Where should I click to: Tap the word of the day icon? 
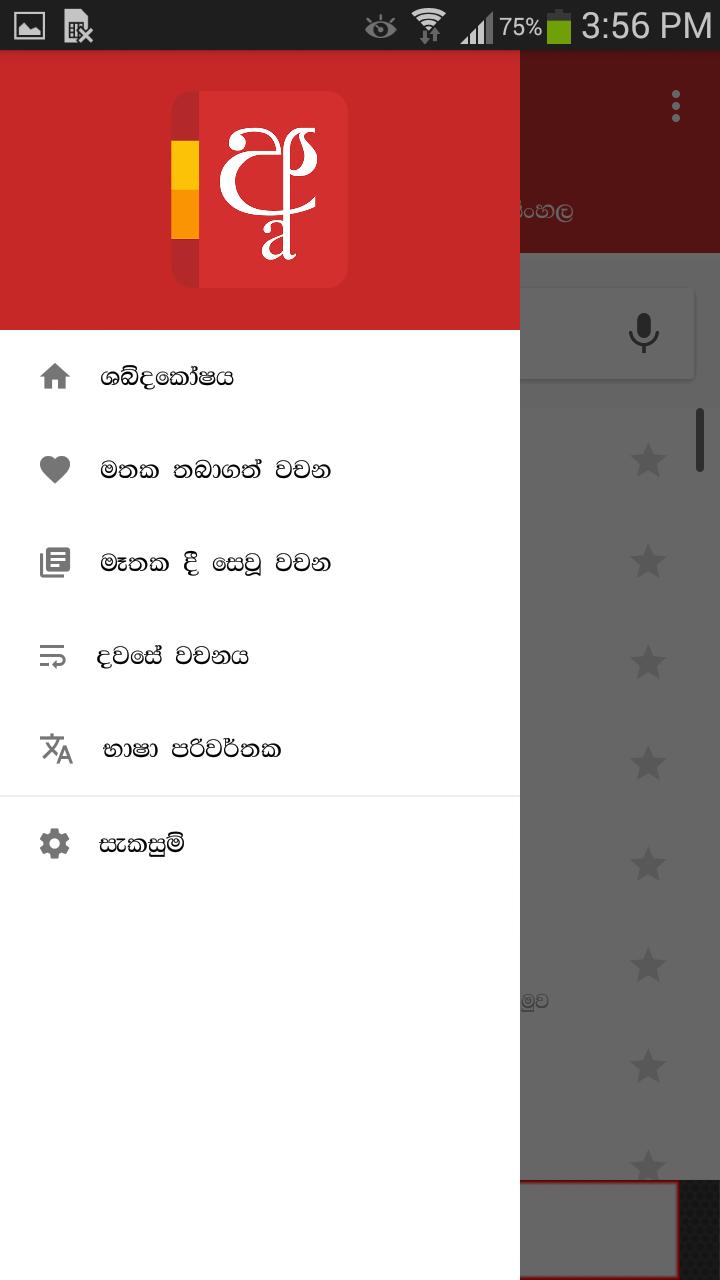coord(54,655)
